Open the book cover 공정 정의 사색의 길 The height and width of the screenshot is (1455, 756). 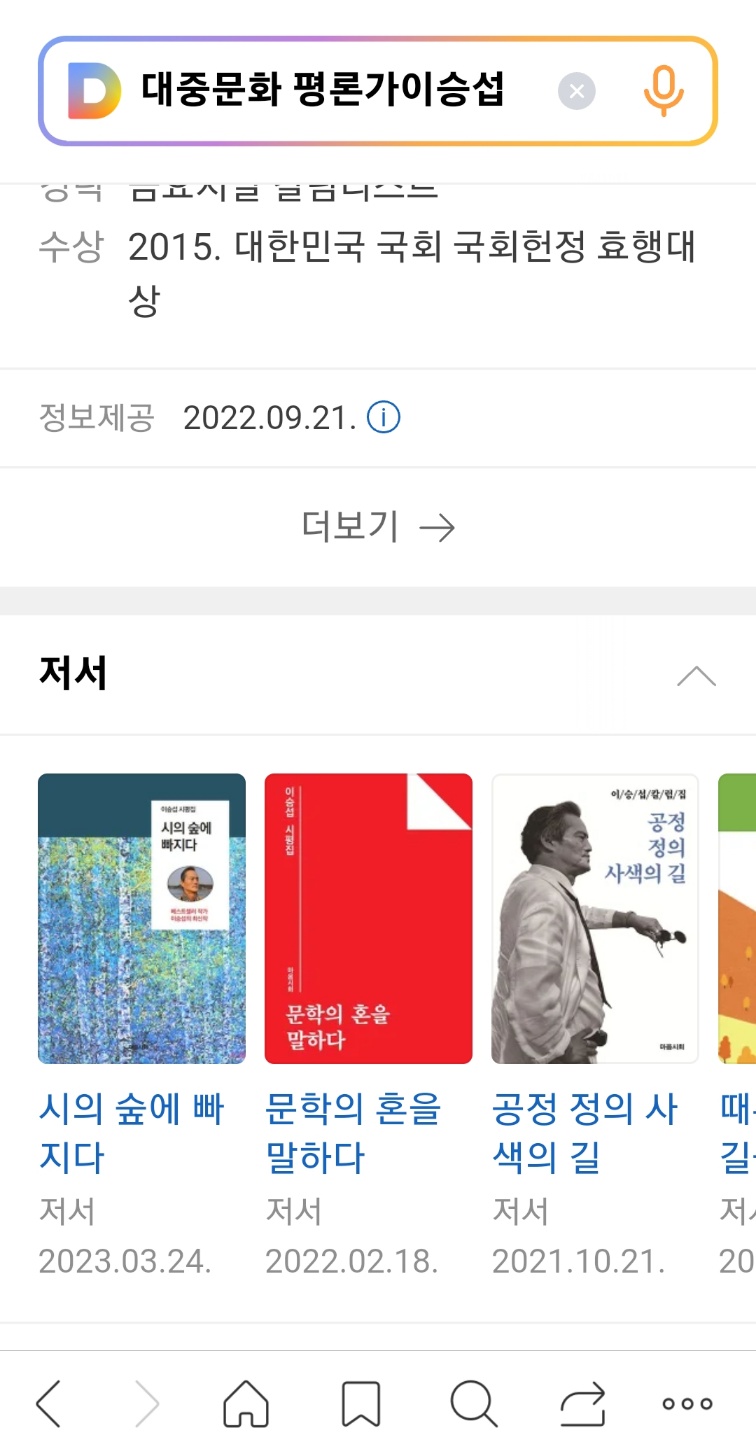point(595,918)
